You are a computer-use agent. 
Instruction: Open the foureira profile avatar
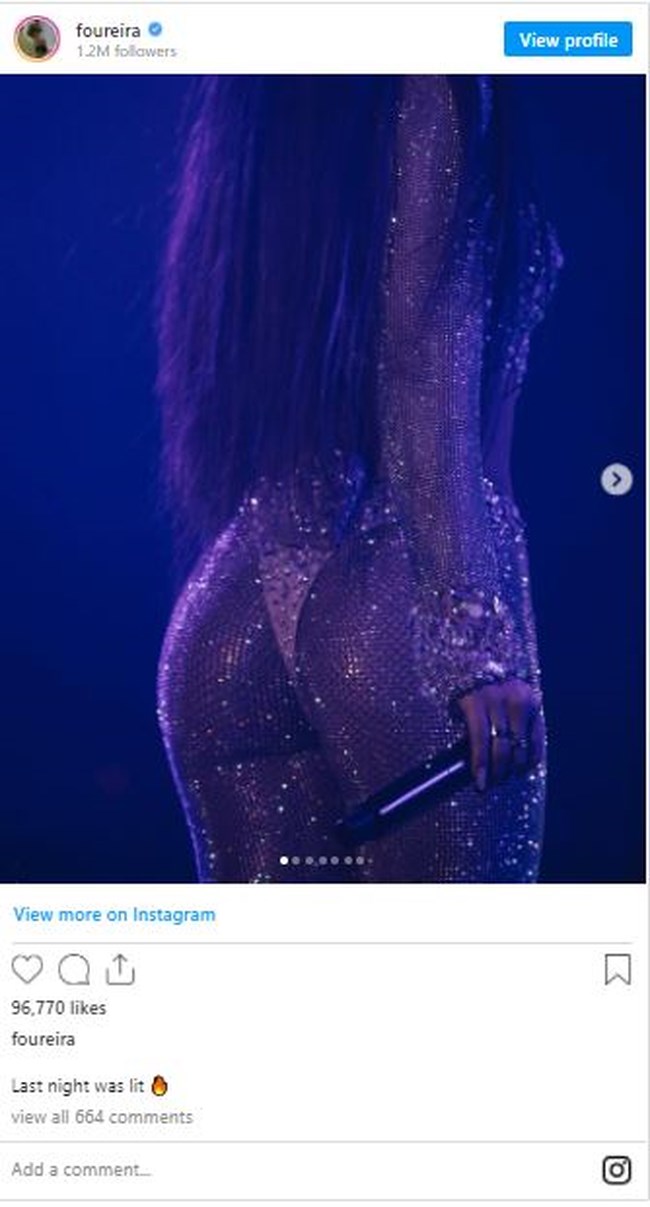pyautogui.click(x=37, y=40)
